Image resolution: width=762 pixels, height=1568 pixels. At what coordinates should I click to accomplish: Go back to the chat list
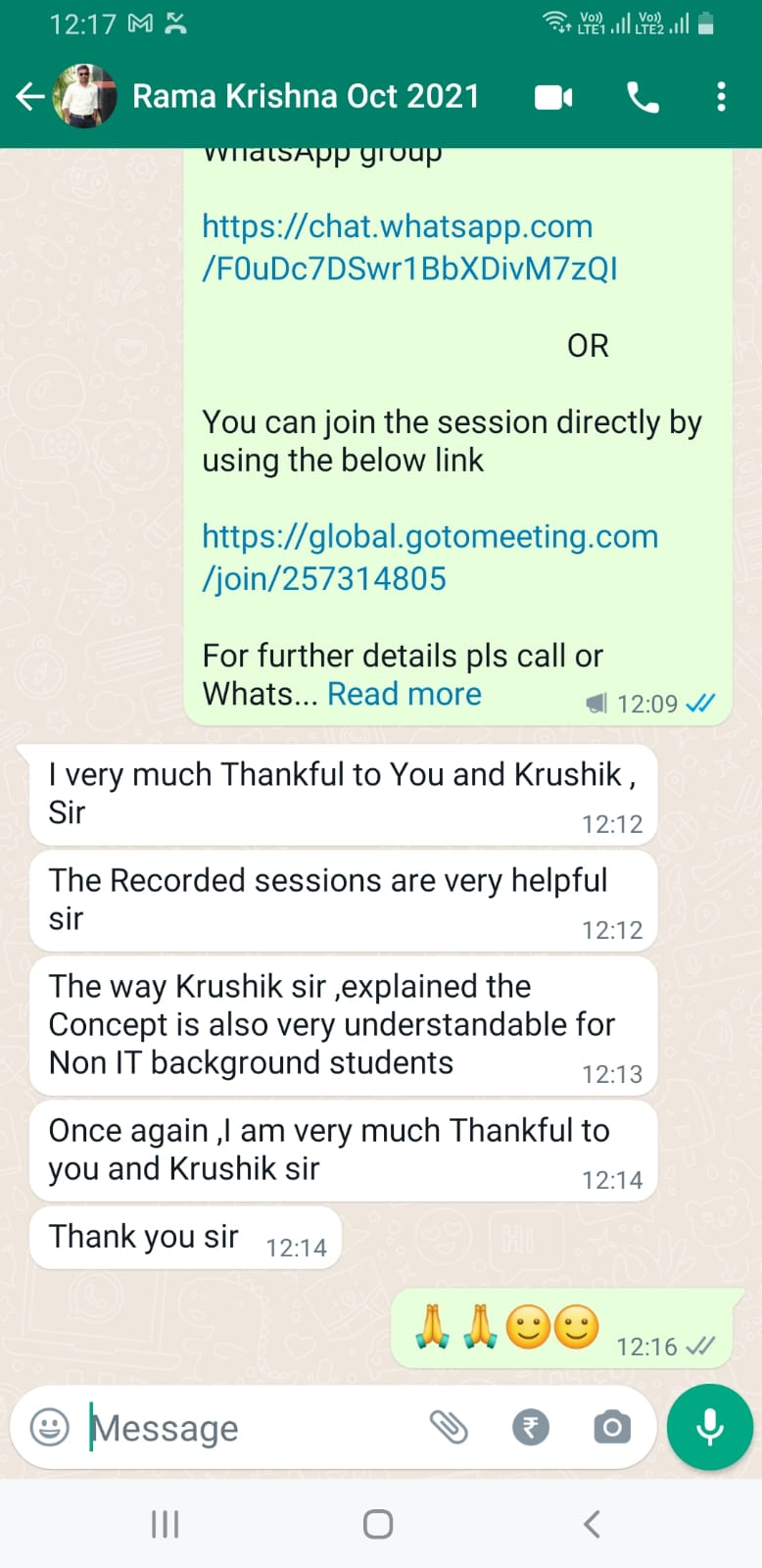point(30,96)
